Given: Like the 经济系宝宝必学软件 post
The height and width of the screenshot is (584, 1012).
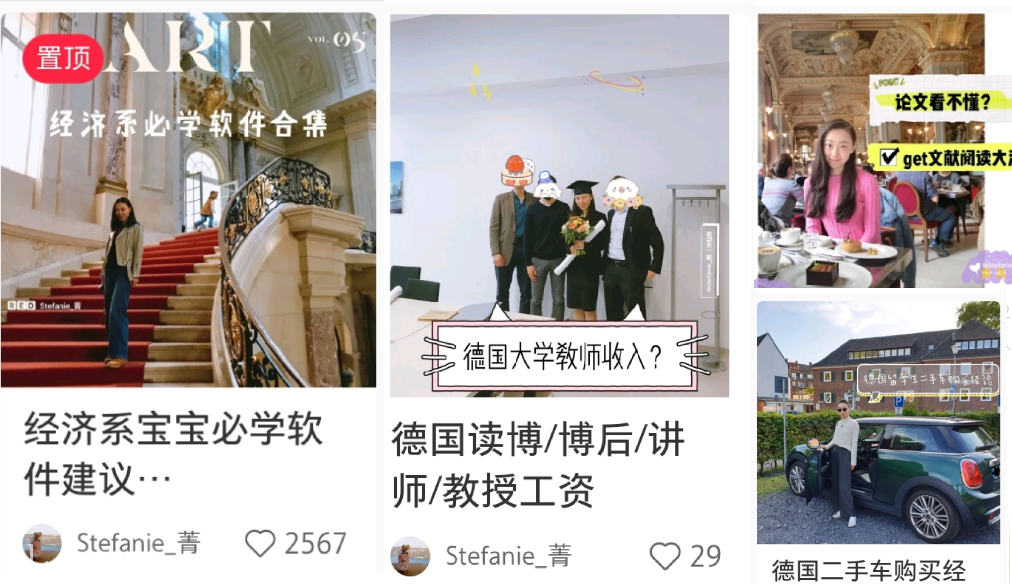Looking at the screenshot, I should click(261, 543).
